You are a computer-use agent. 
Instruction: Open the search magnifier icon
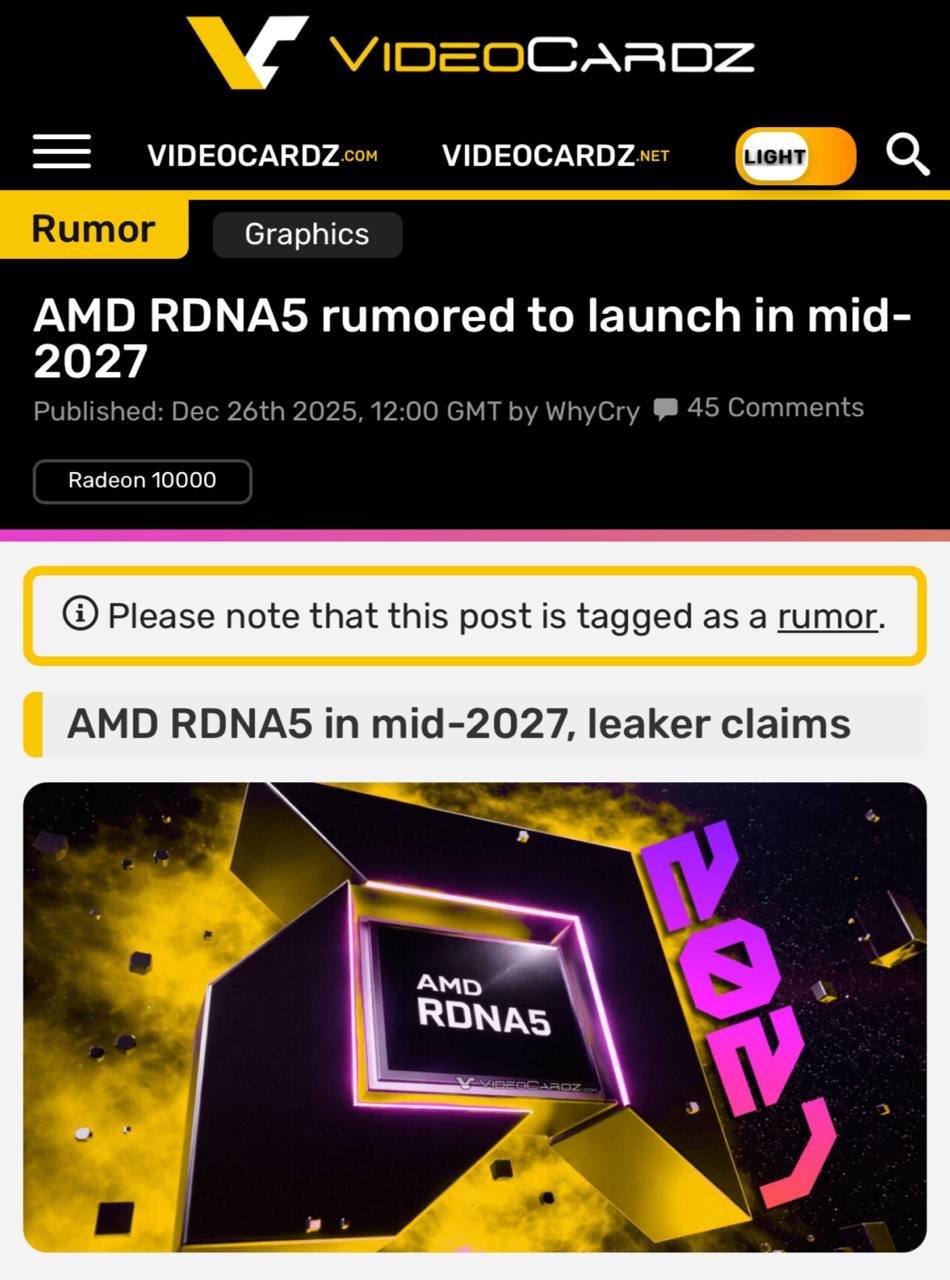coord(906,155)
